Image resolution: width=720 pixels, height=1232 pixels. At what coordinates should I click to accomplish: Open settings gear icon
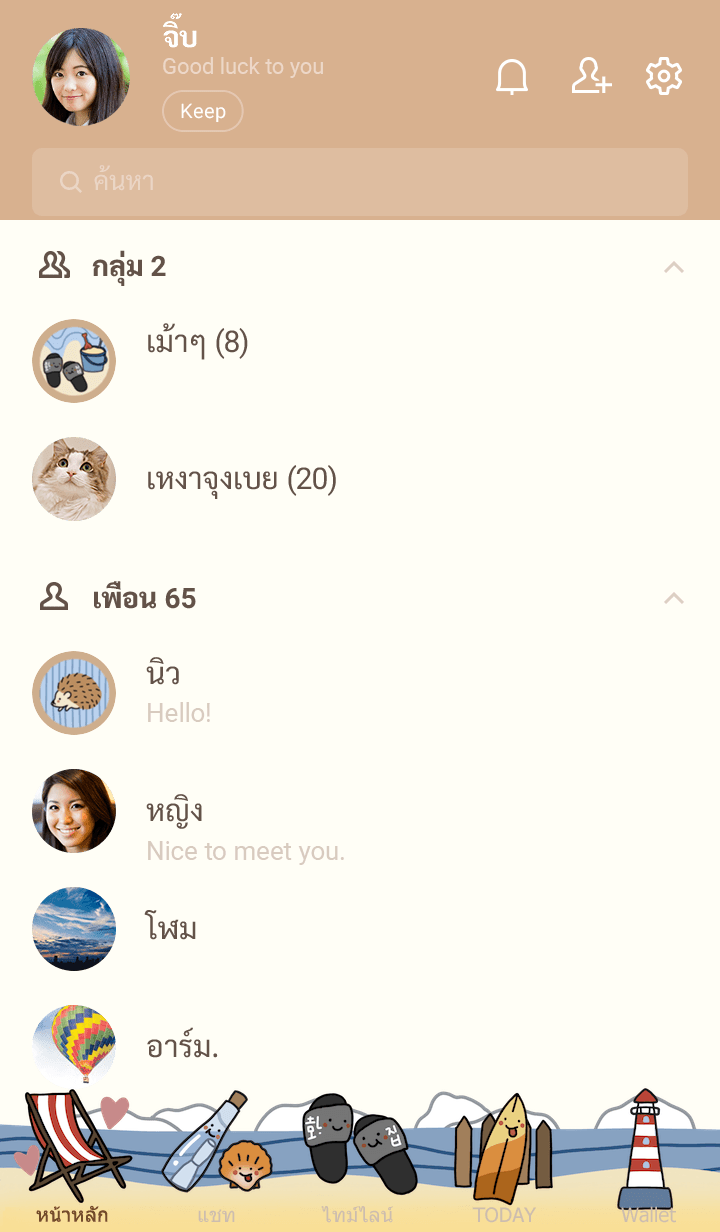[664, 77]
